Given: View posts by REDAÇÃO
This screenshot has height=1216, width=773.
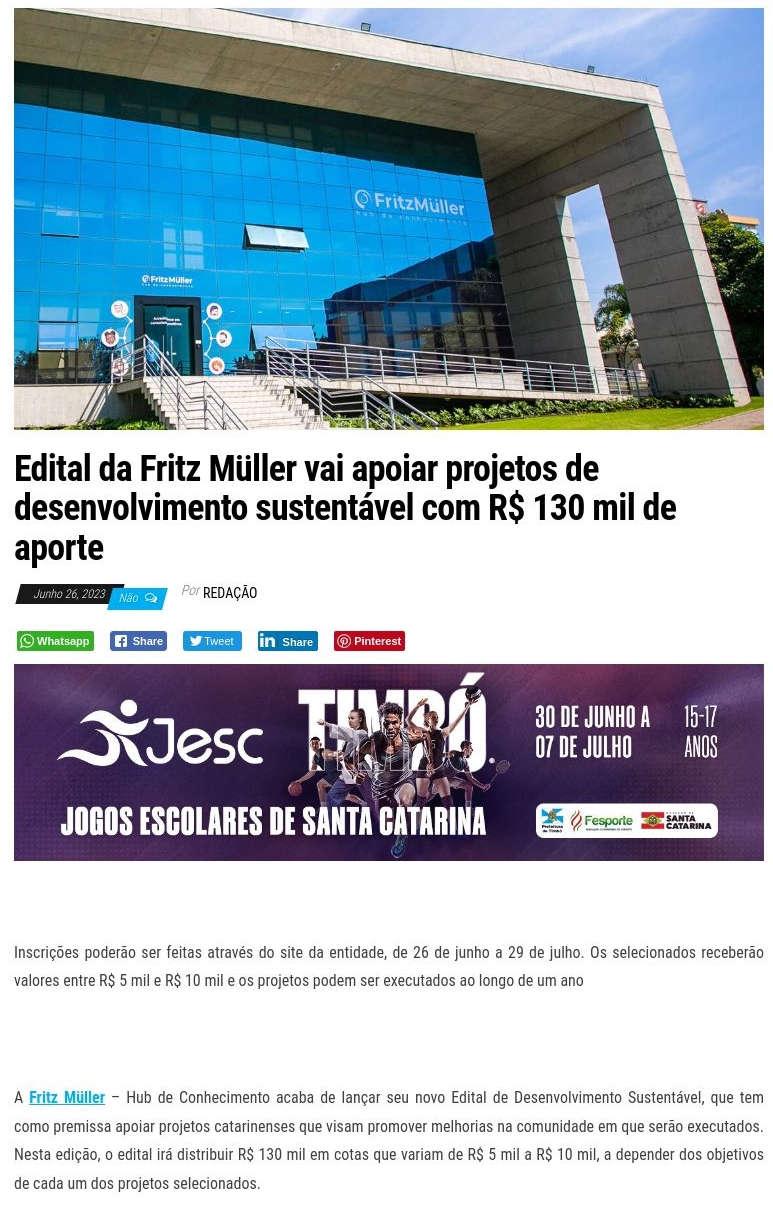Looking at the screenshot, I should tap(230, 593).
